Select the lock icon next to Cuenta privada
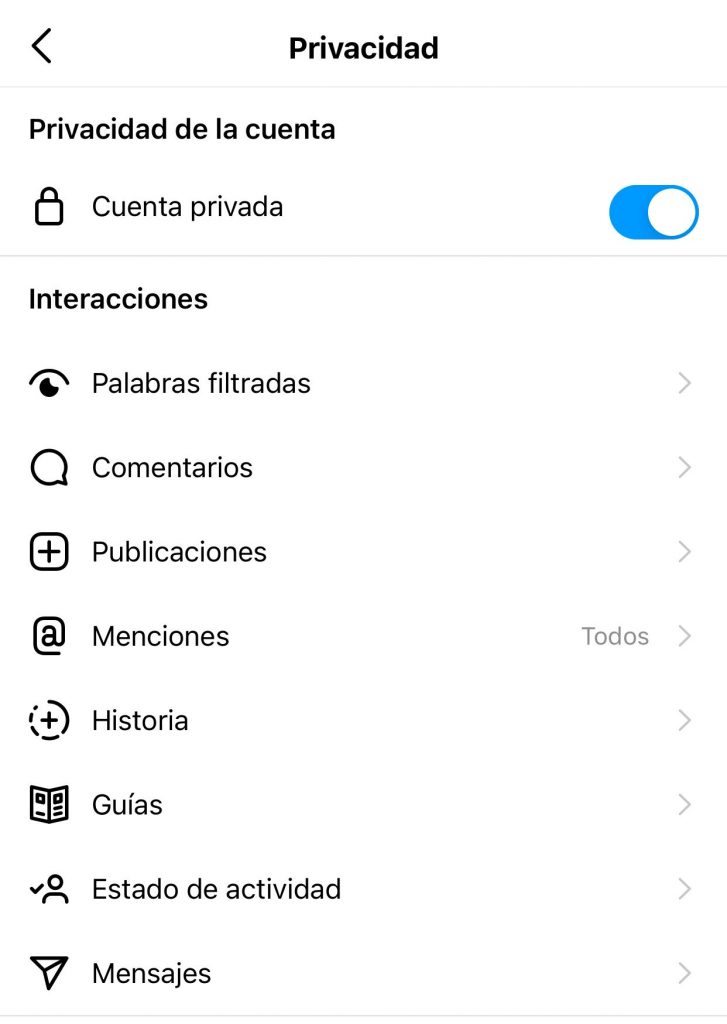The image size is (727, 1024). coord(48,207)
